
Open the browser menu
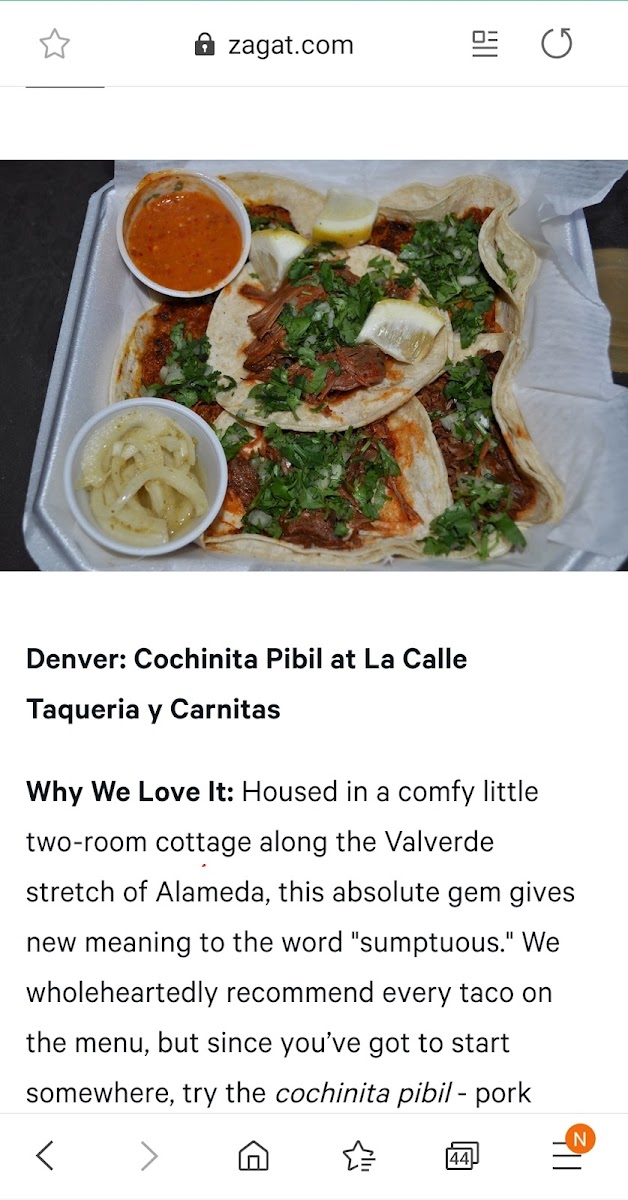click(567, 1156)
